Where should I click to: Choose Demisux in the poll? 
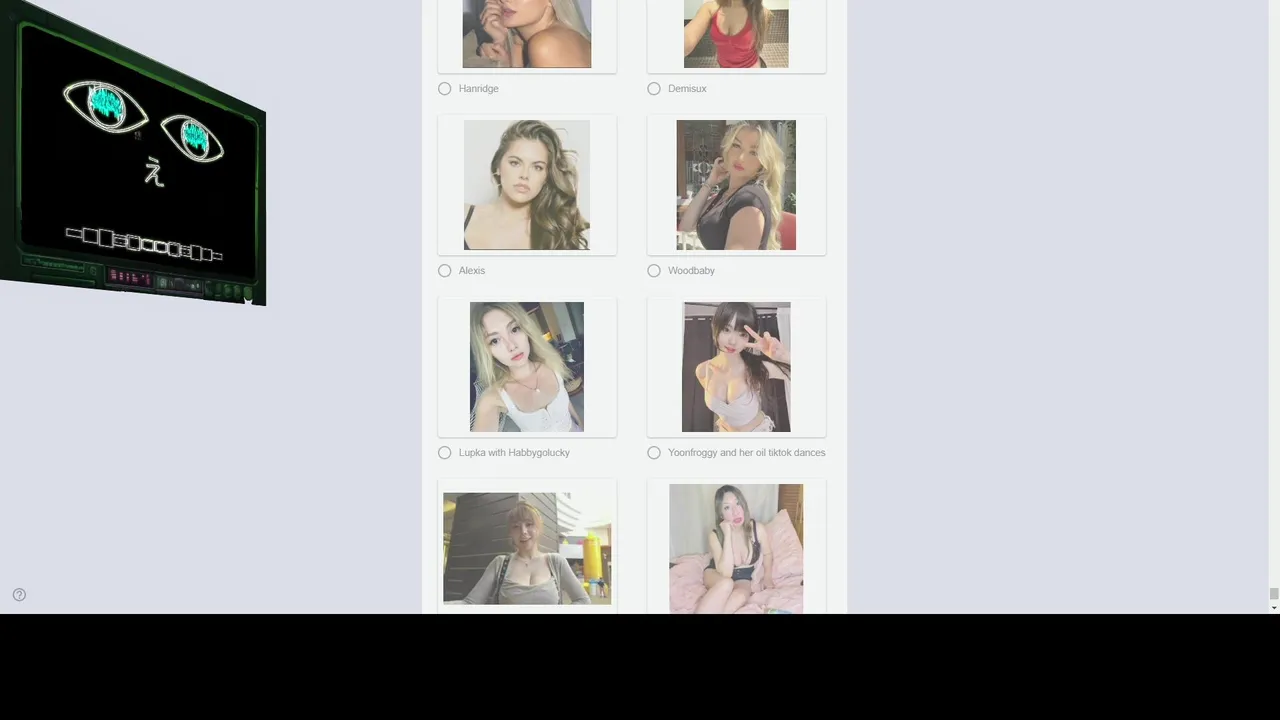coord(654,89)
